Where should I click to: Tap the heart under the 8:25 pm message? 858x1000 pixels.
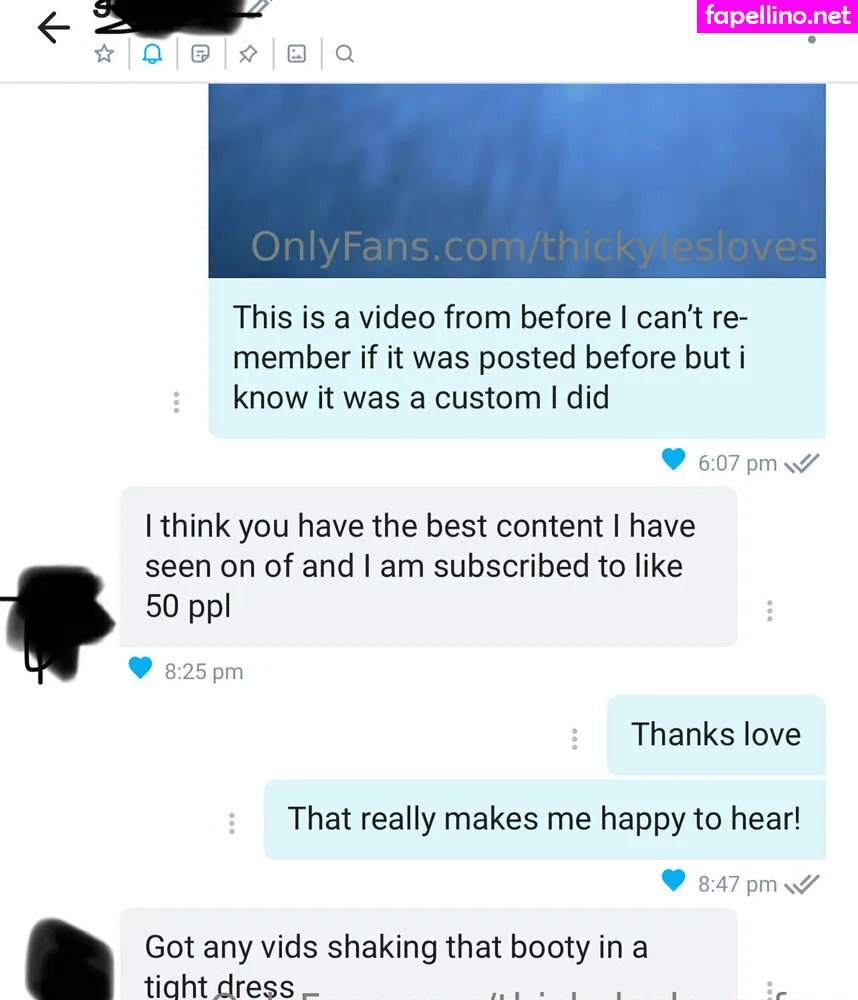[140, 668]
